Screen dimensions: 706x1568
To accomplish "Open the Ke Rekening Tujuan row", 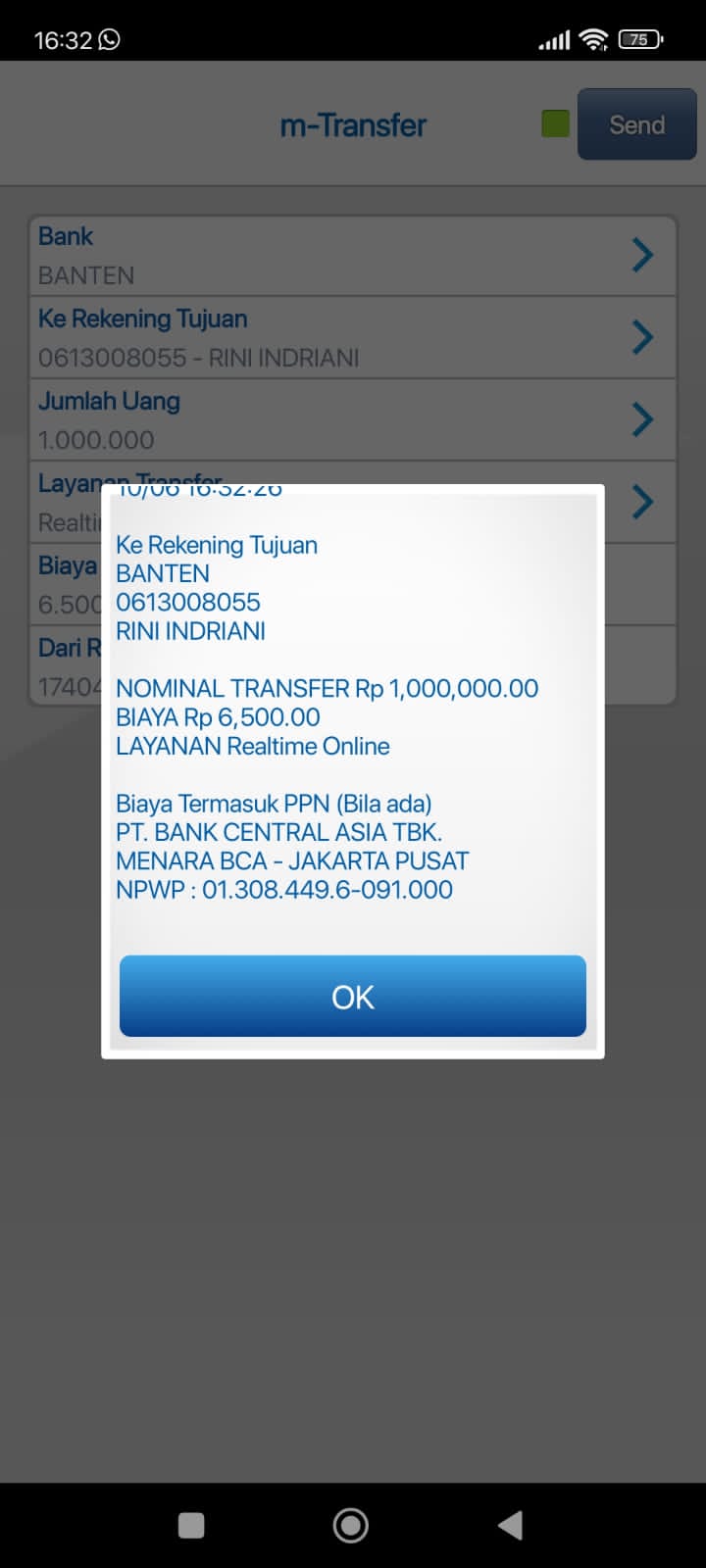I will 352,338.
